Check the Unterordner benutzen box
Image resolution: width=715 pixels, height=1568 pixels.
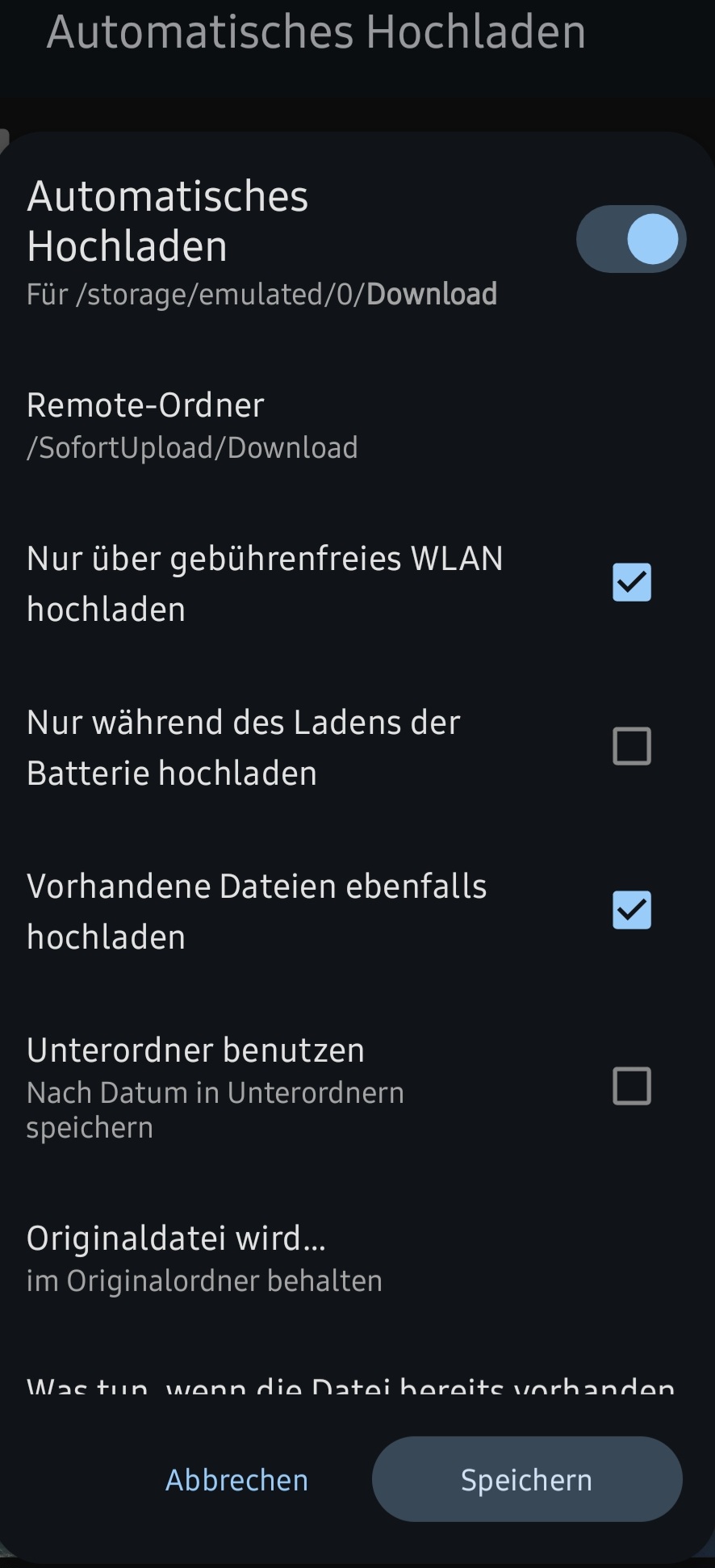(631, 1086)
